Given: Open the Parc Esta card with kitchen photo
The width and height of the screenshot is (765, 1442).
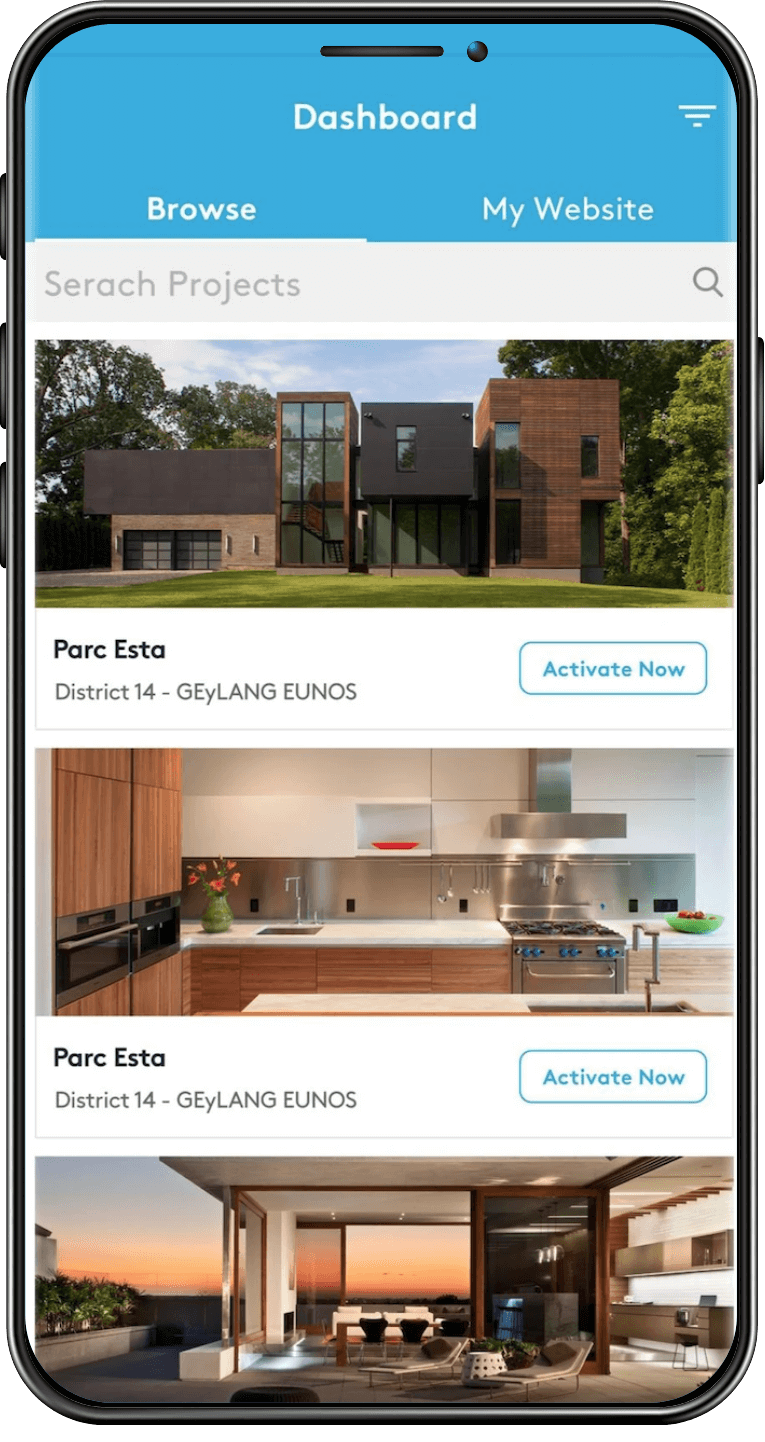Looking at the screenshot, I should point(384,883).
